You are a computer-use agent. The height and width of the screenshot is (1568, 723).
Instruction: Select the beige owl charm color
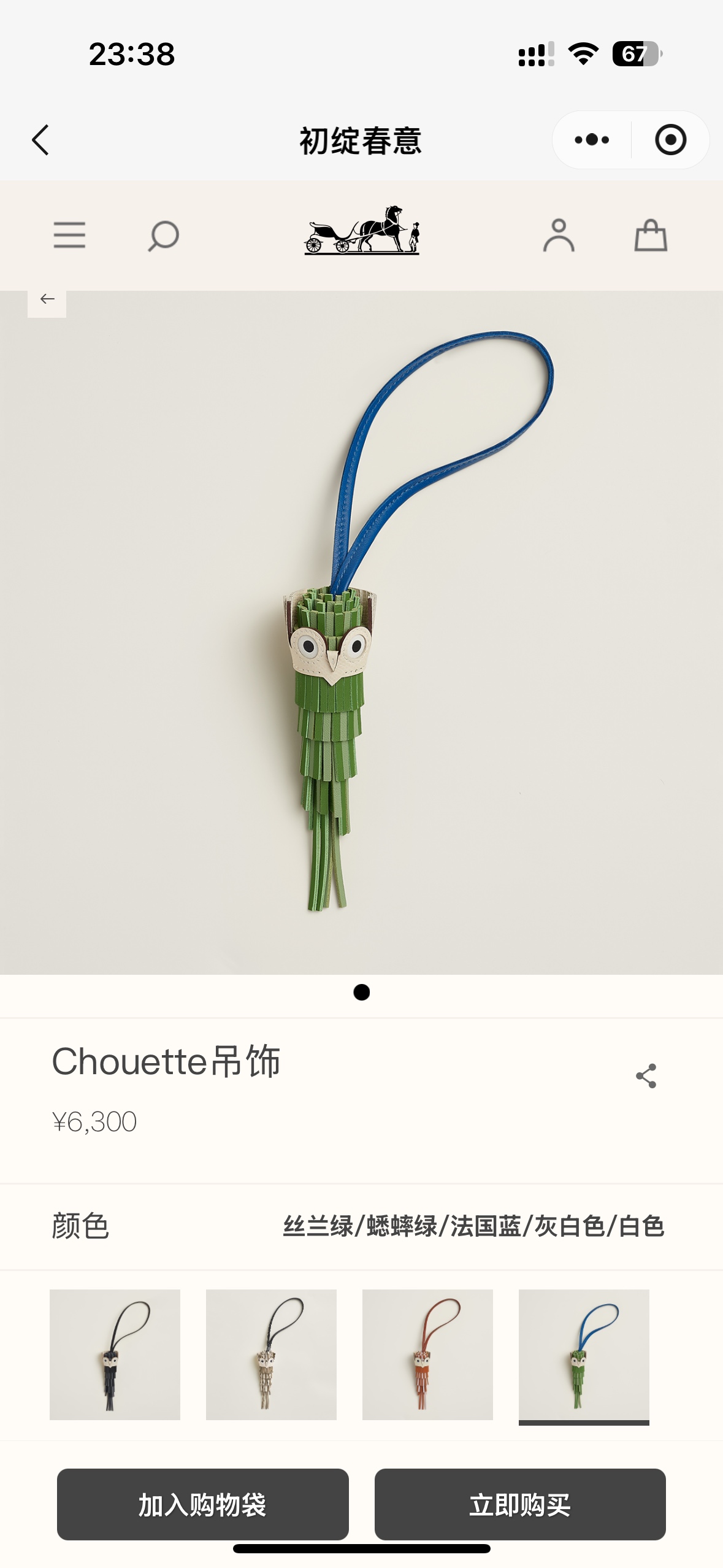(271, 1355)
